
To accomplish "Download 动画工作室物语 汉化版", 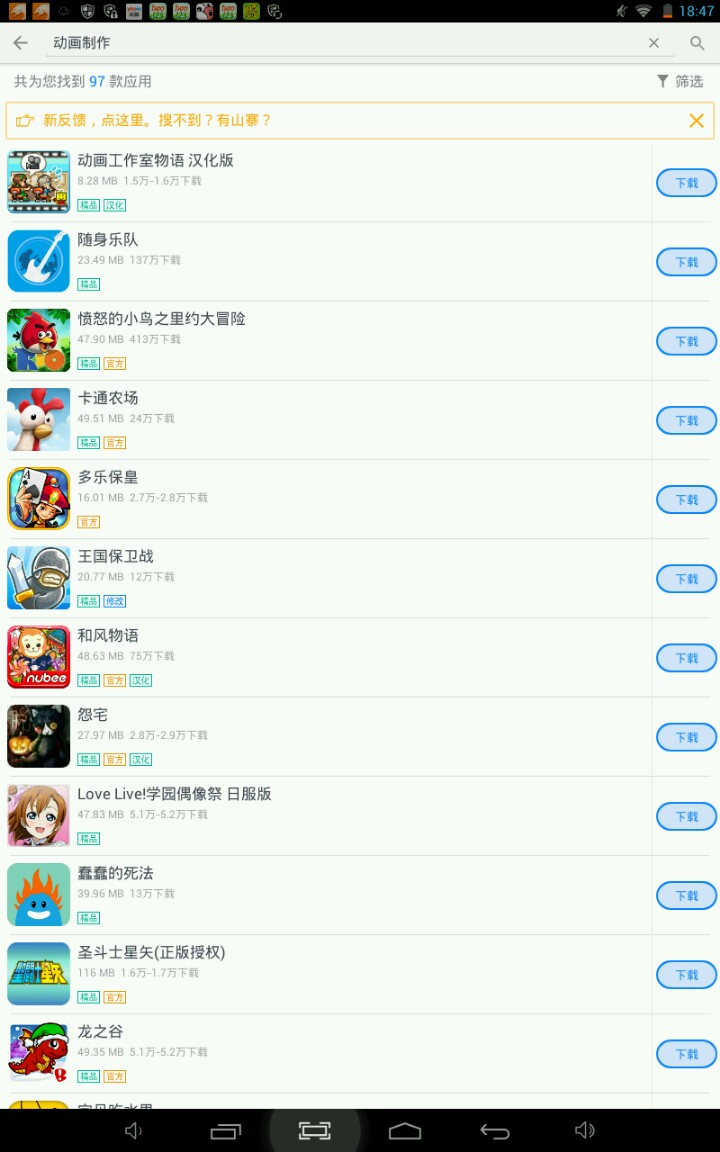I will (x=686, y=183).
